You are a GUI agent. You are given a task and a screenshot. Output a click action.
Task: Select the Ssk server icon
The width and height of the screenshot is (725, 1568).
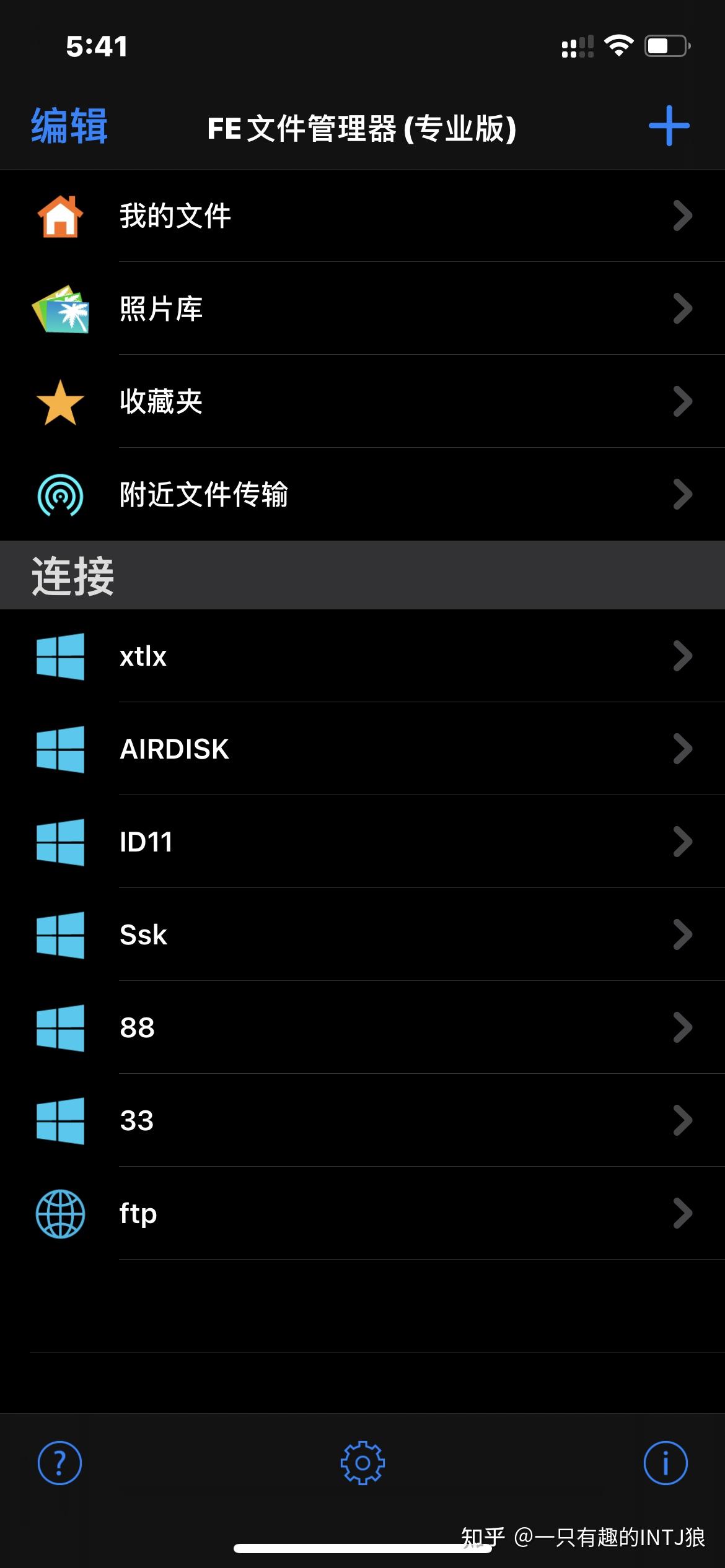click(x=60, y=935)
